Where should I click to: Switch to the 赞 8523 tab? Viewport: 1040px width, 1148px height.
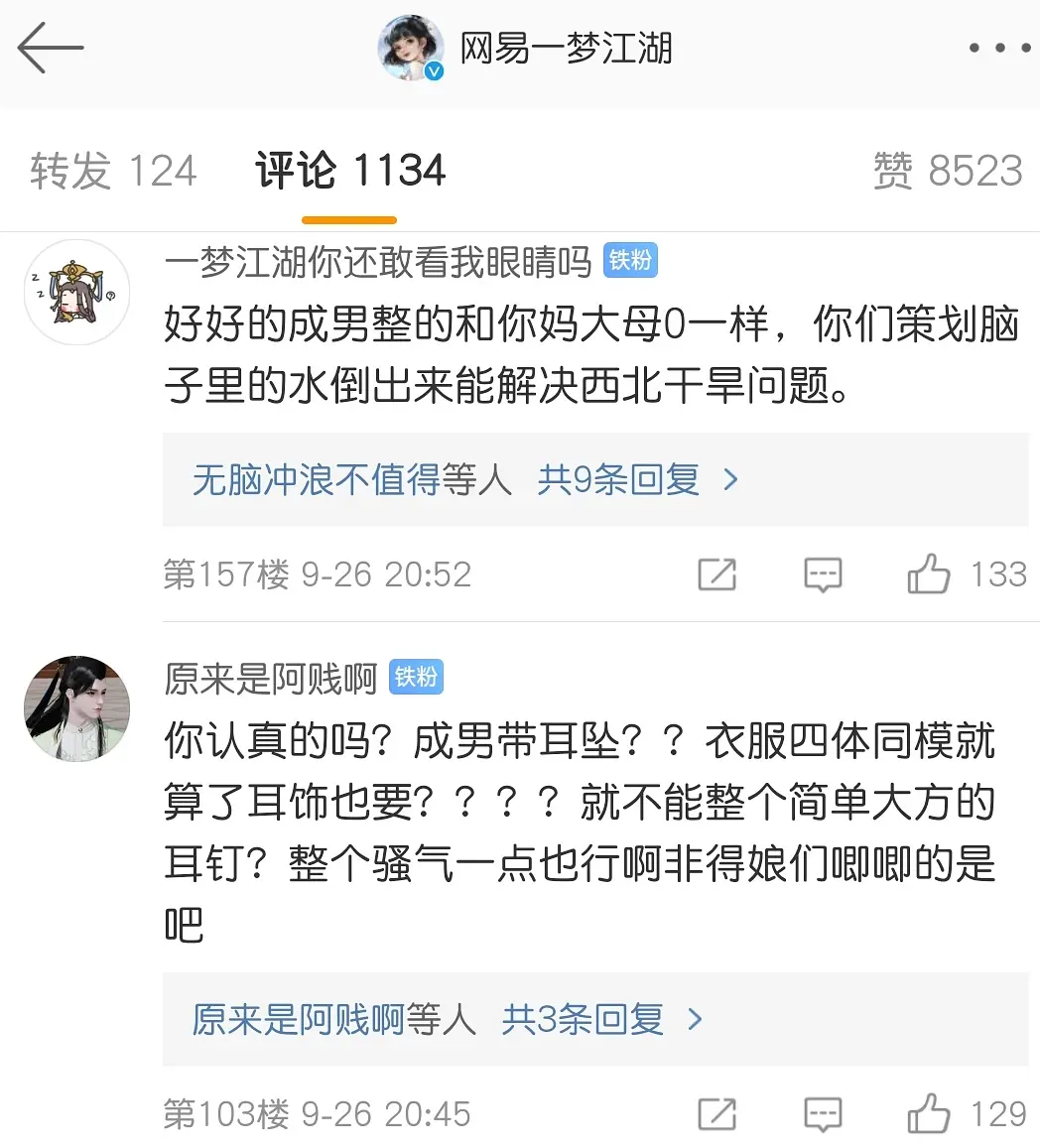pyautogui.click(x=947, y=171)
